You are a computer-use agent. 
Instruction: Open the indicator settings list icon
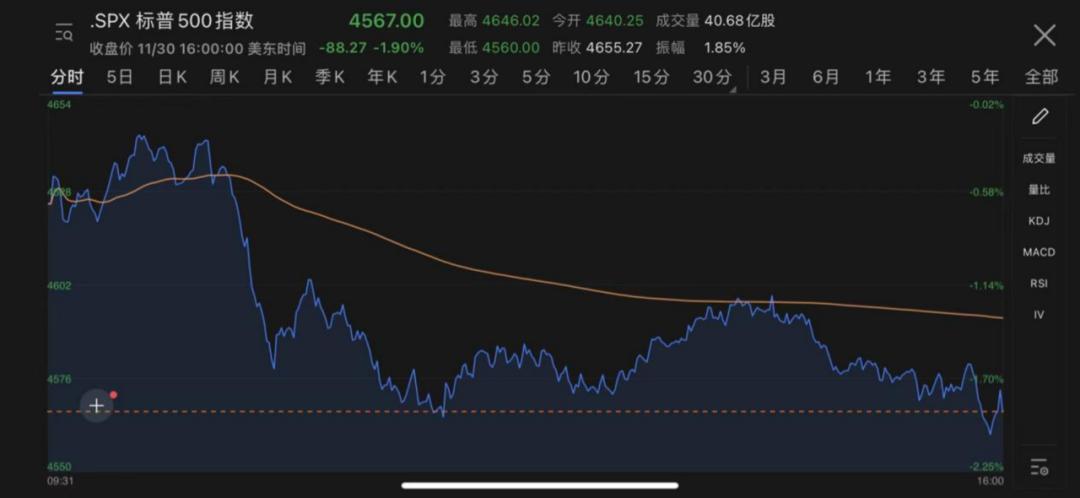tap(1039, 467)
